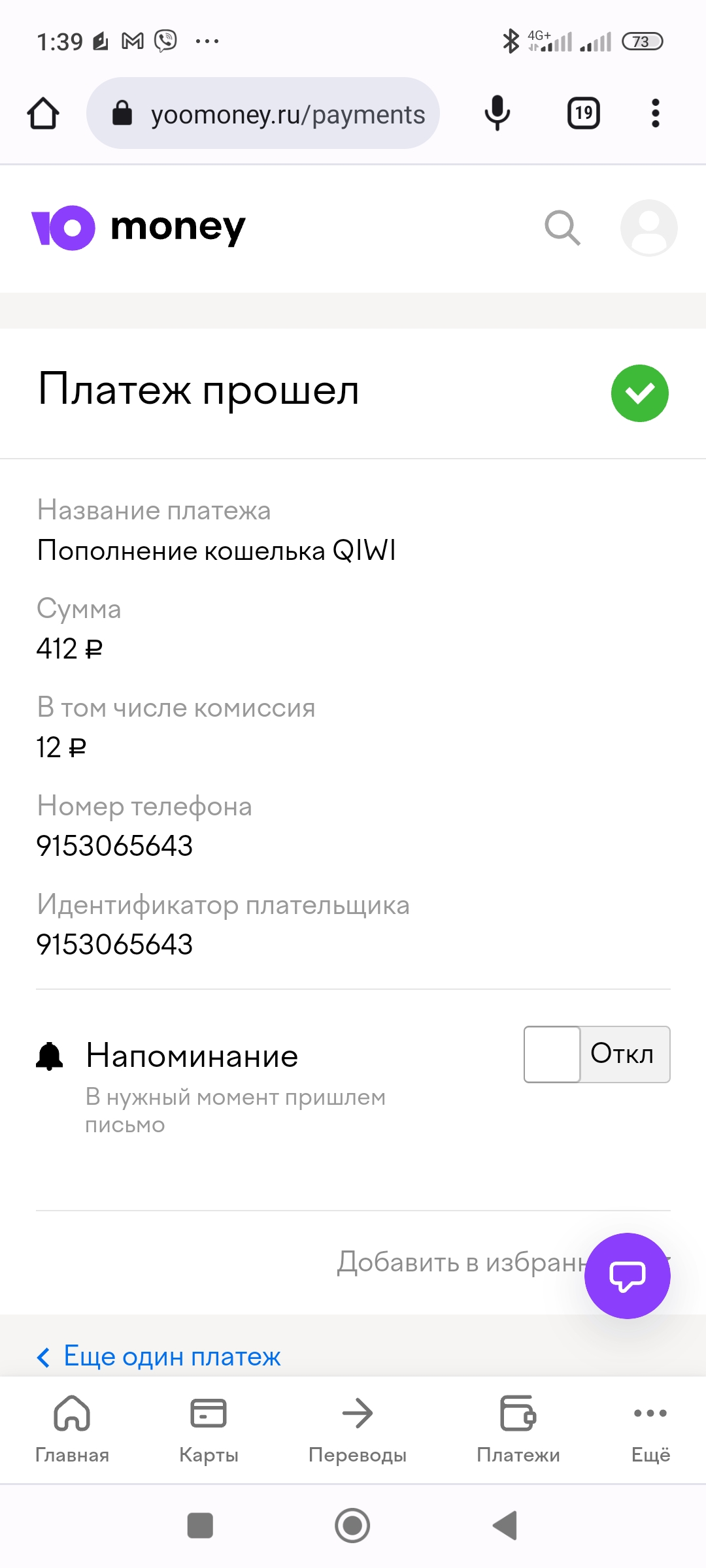Tap the YooMoney logo
The image size is (706, 1568).
coord(139,227)
